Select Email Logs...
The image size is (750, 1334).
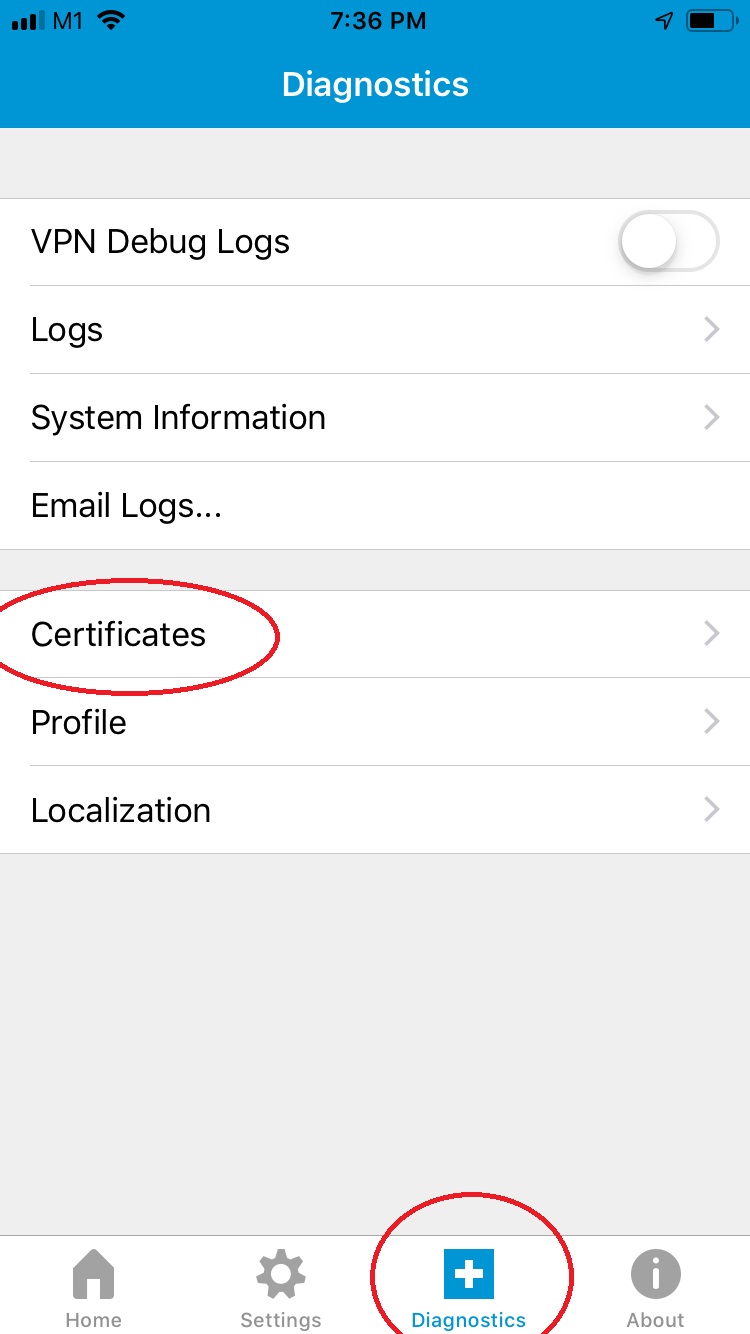click(x=375, y=506)
